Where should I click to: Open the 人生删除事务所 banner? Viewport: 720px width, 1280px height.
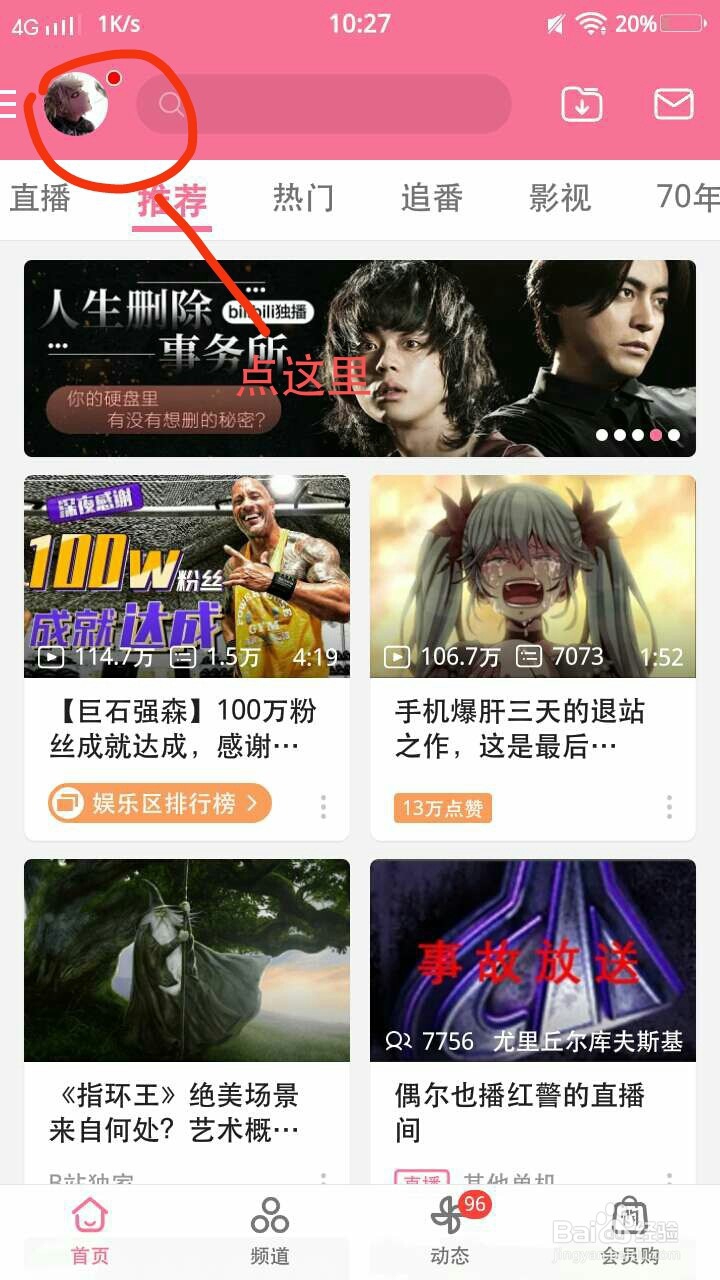pyautogui.click(x=360, y=358)
